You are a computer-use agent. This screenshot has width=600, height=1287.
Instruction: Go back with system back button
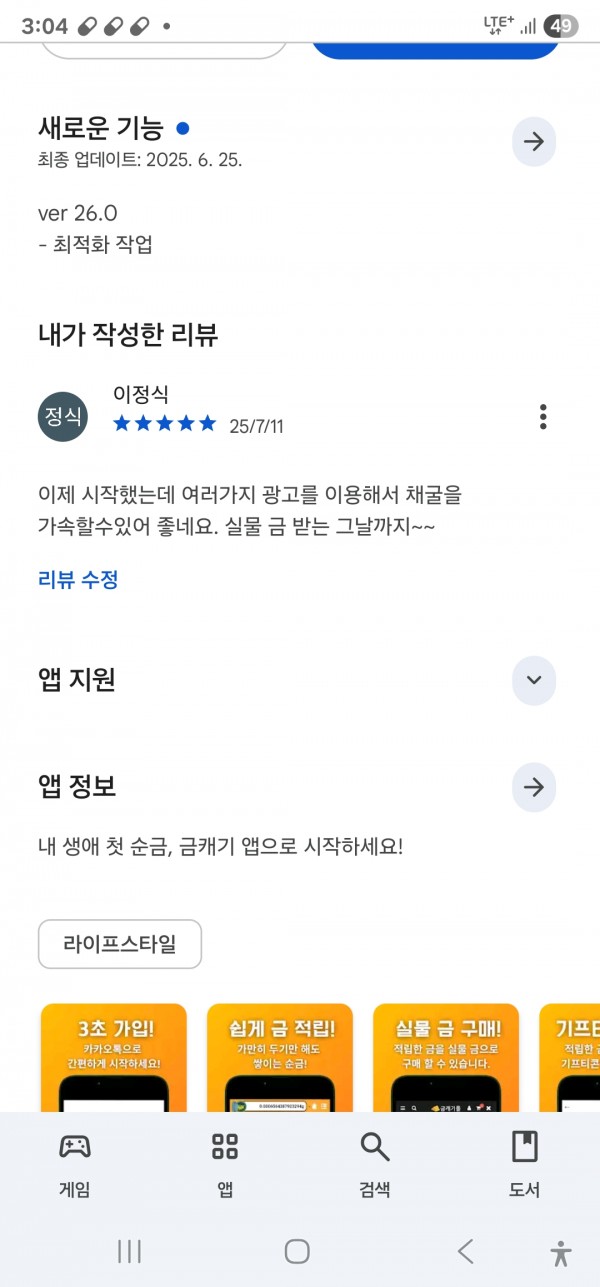click(464, 1251)
